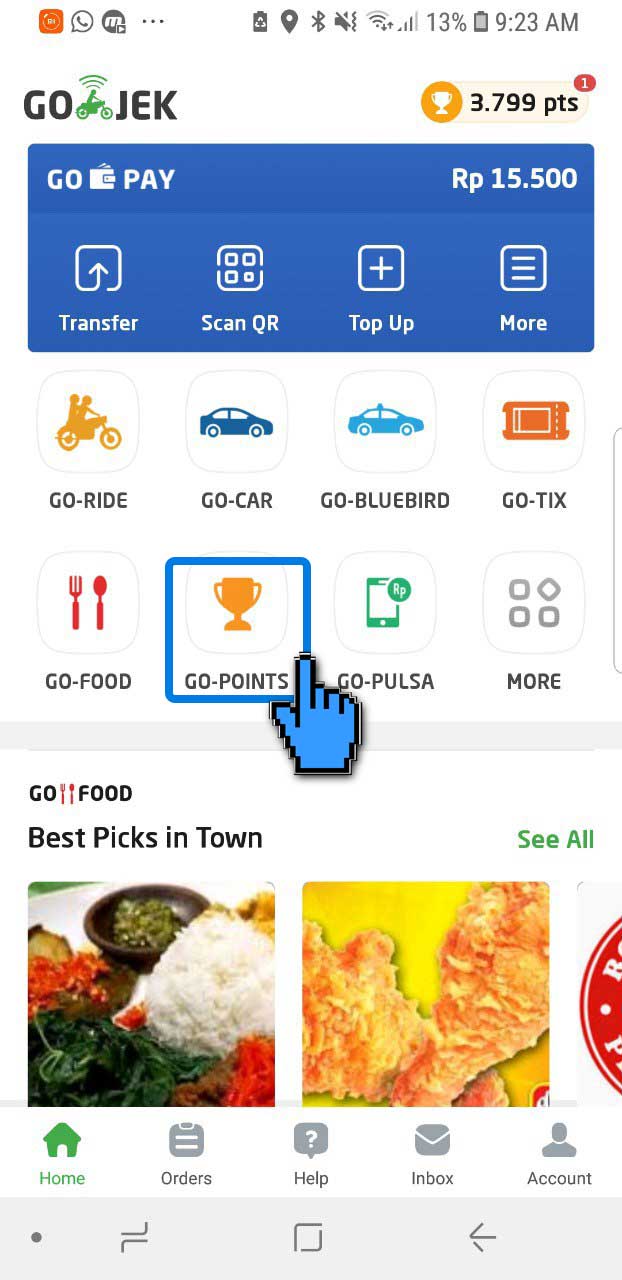Screen dimensions: 622x1280
Task: See All best picks in town
Action: (555, 839)
